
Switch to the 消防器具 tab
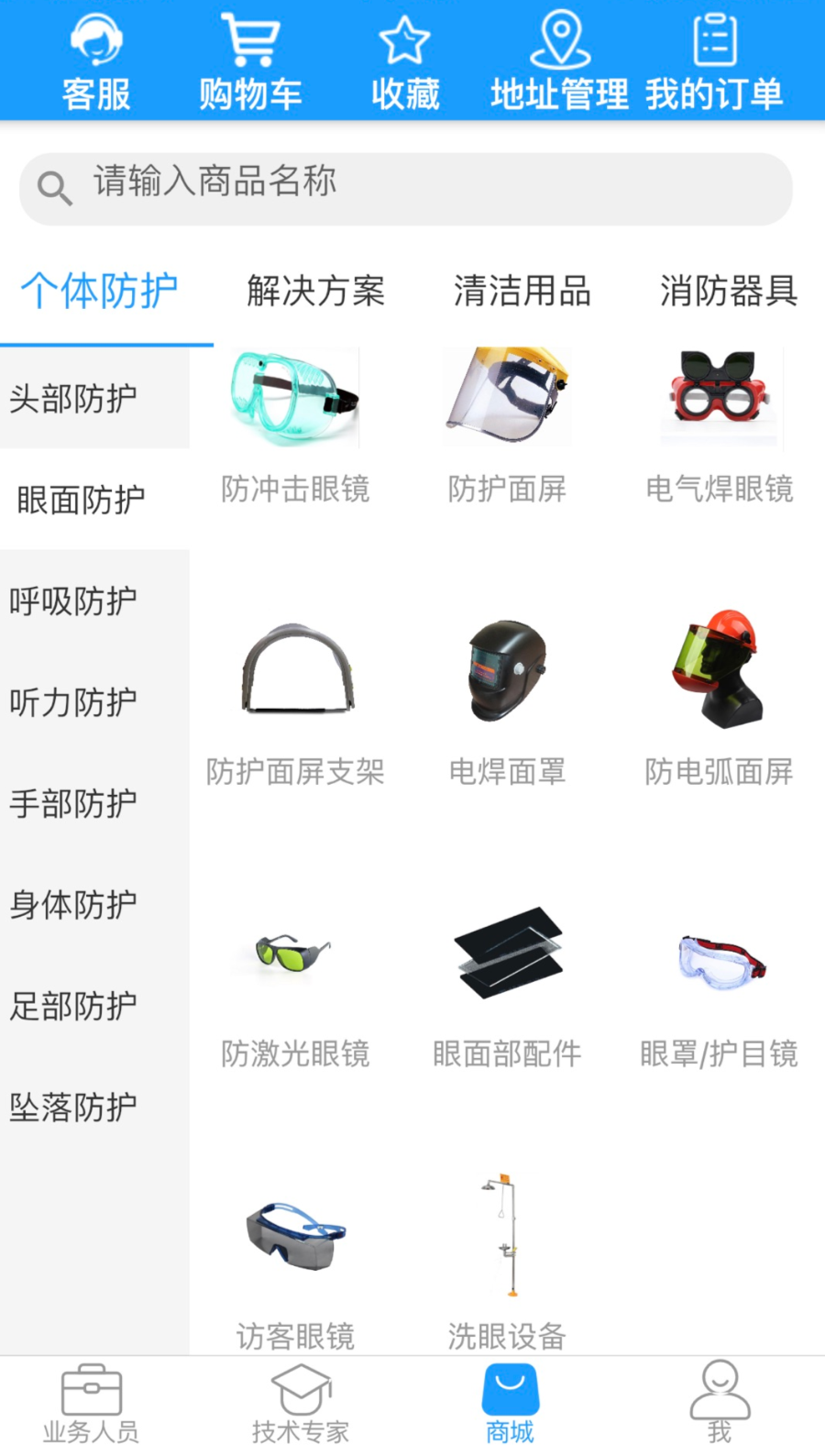click(728, 292)
